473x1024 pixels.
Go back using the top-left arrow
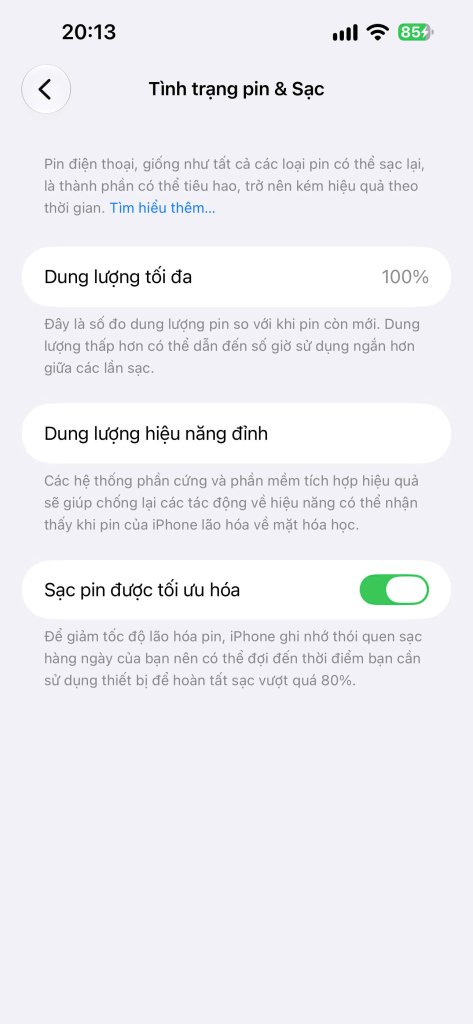[x=46, y=89]
